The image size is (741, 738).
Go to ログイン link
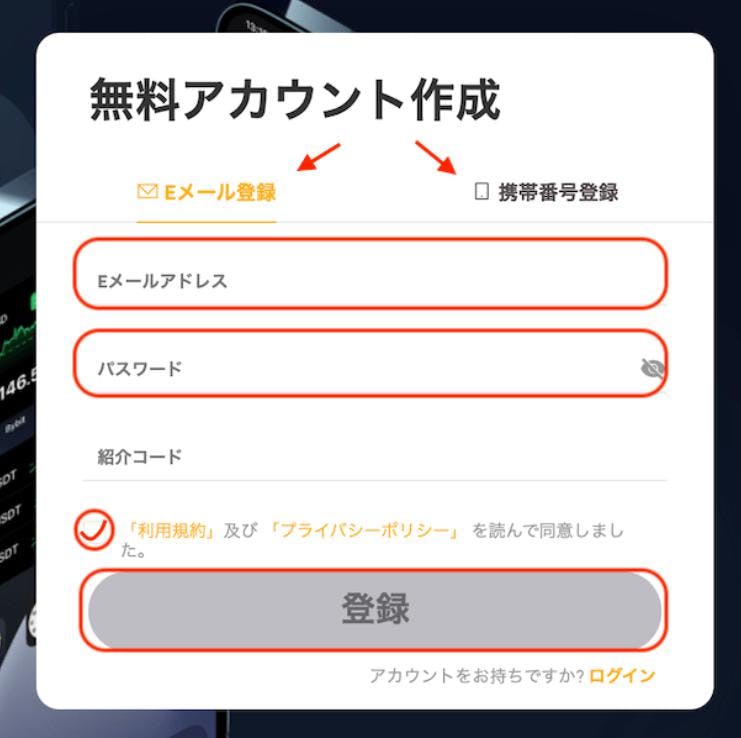click(622, 676)
